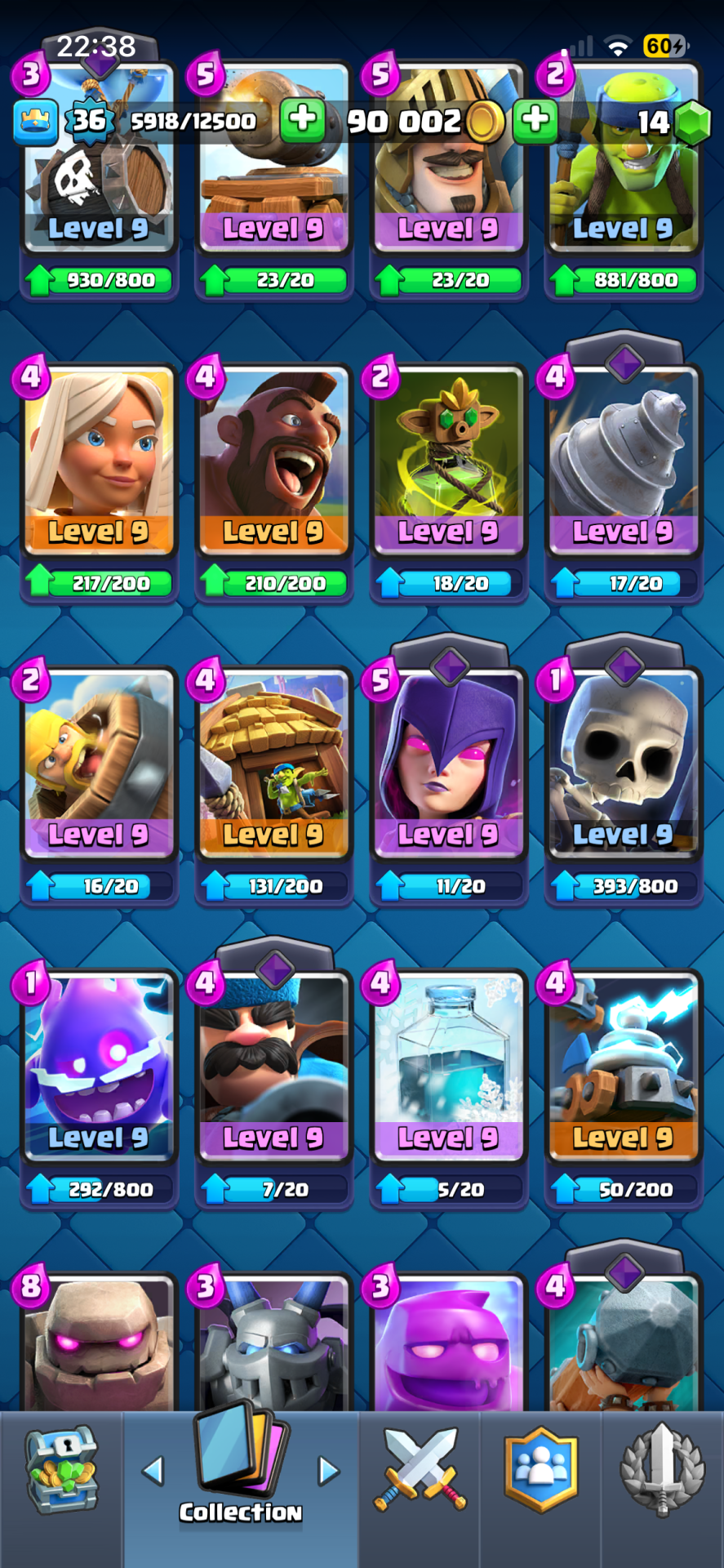Open the king level crown icon

click(35, 121)
